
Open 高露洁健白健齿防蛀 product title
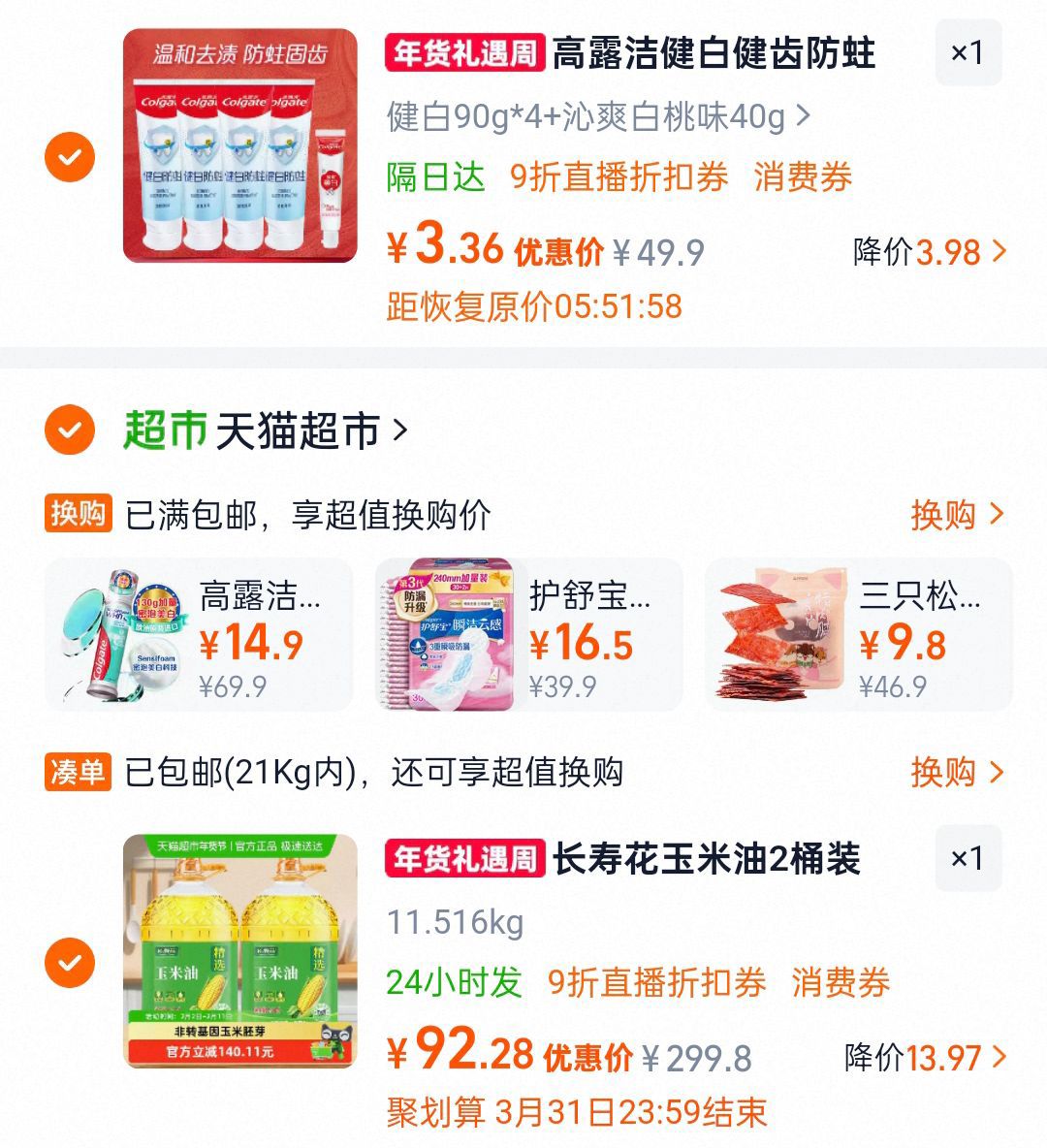[714, 53]
